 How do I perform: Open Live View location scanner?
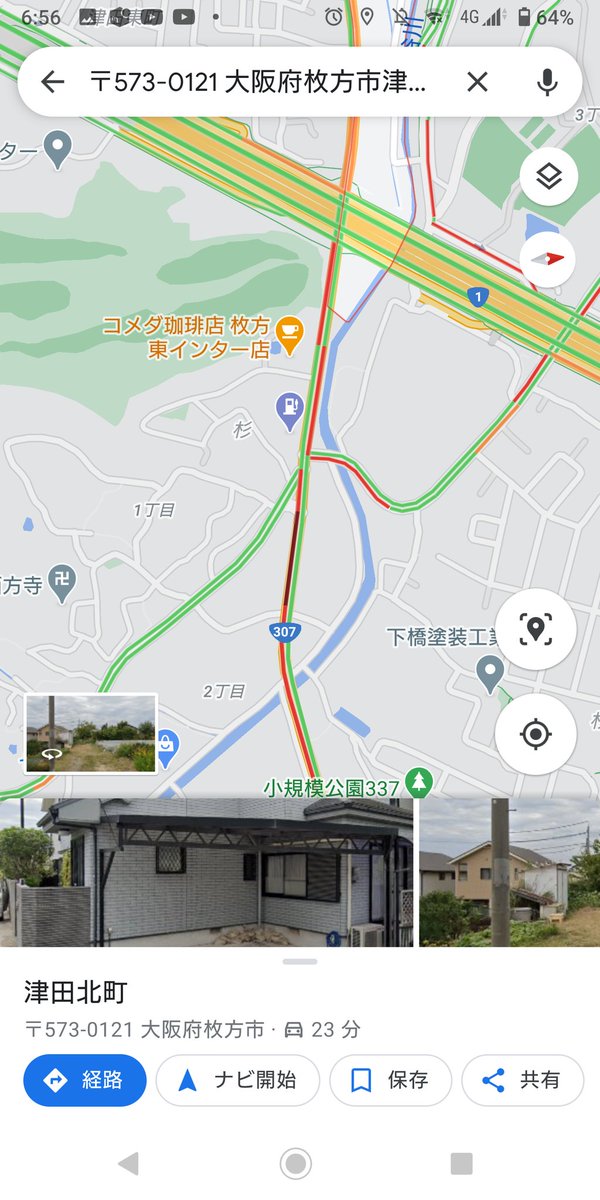click(x=536, y=629)
